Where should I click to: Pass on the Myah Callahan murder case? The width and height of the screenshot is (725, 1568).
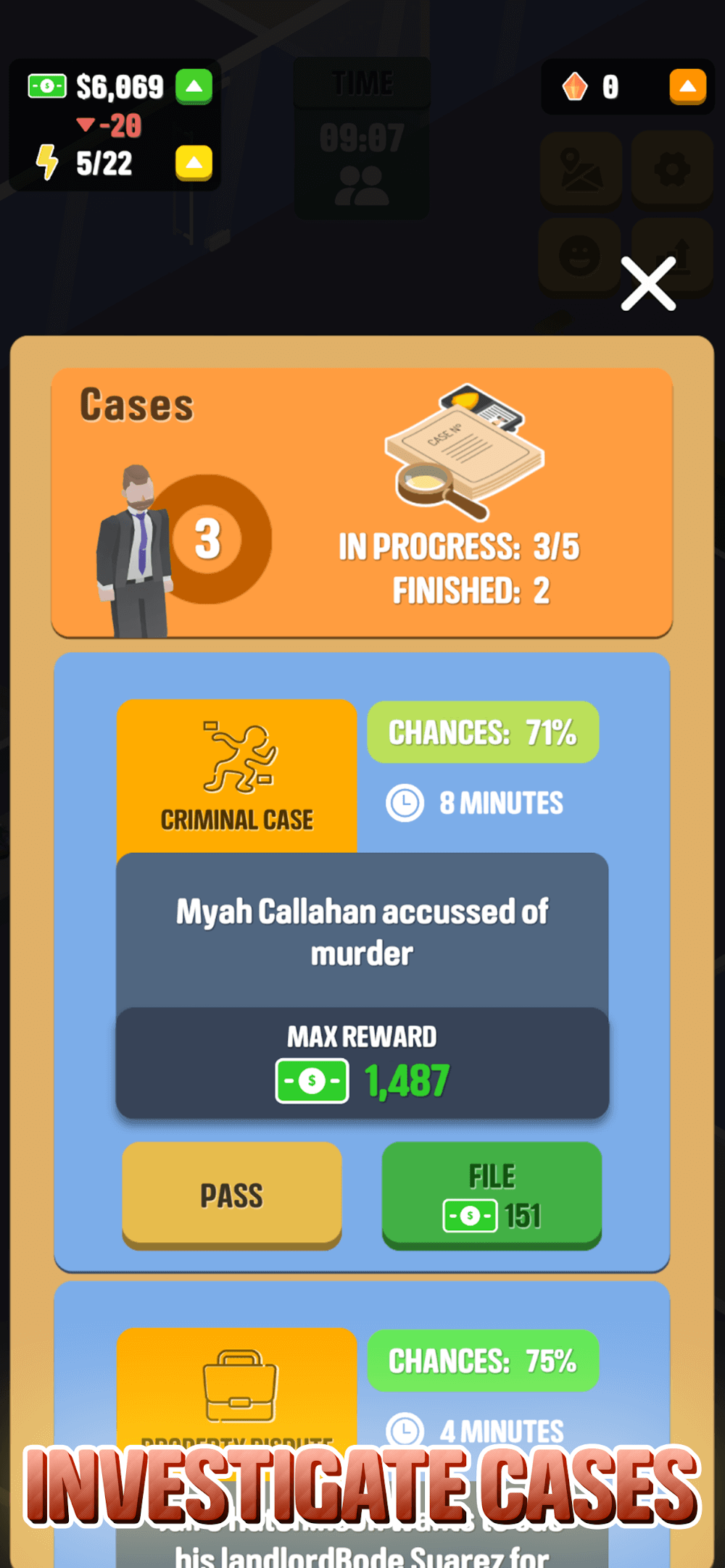click(232, 1194)
